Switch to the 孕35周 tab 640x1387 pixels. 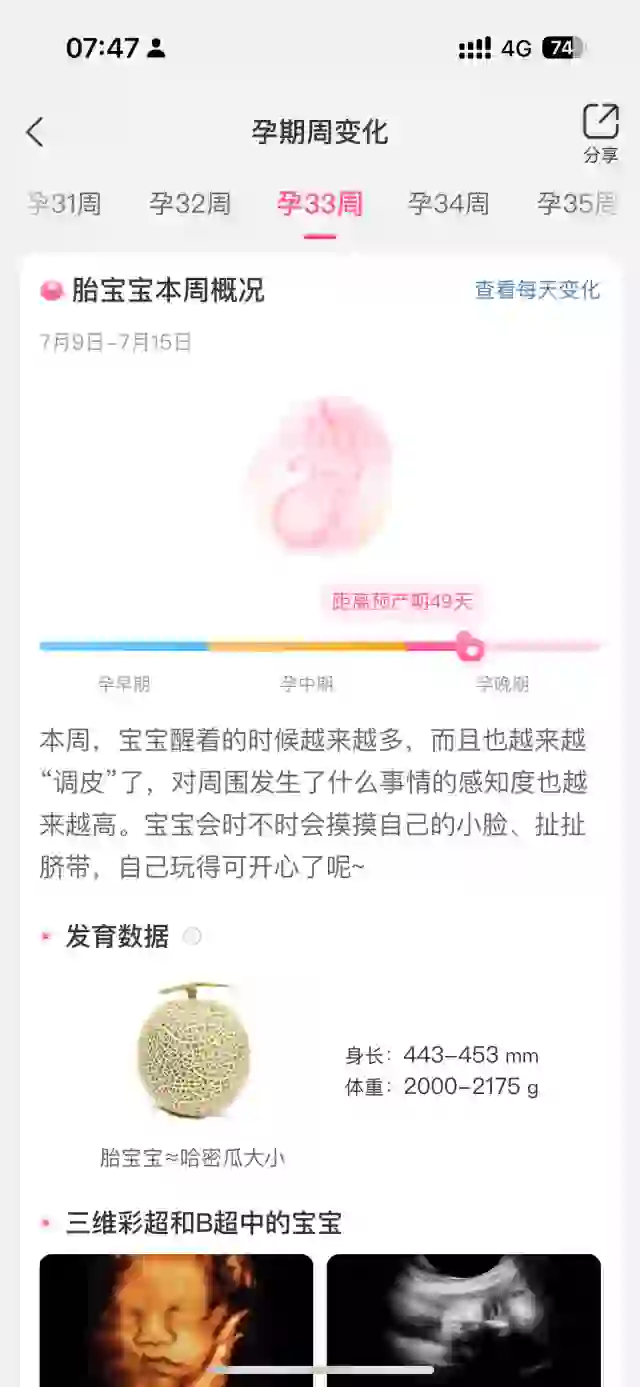click(576, 204)
